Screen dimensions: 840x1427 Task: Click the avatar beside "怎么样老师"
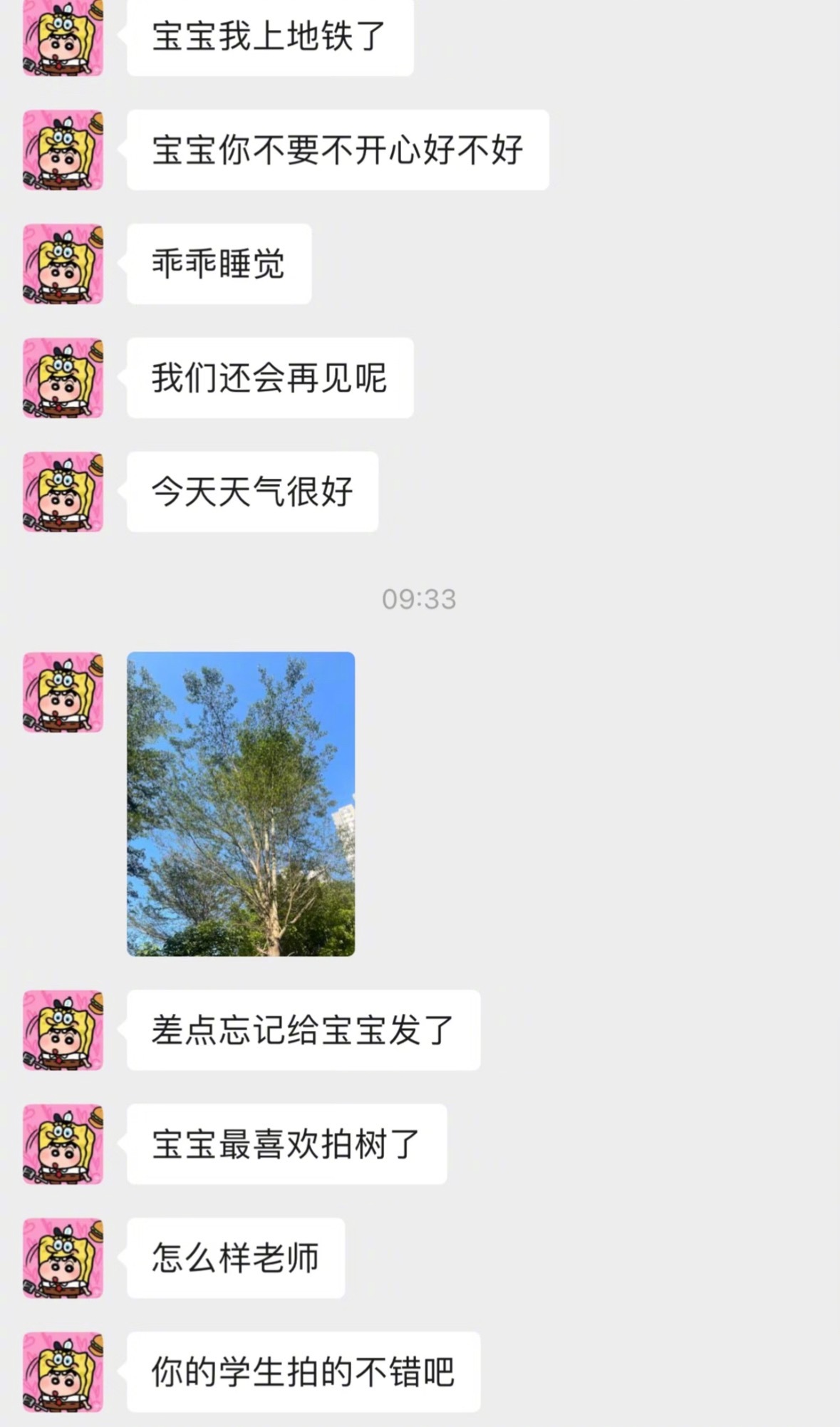coord(63,1257)
